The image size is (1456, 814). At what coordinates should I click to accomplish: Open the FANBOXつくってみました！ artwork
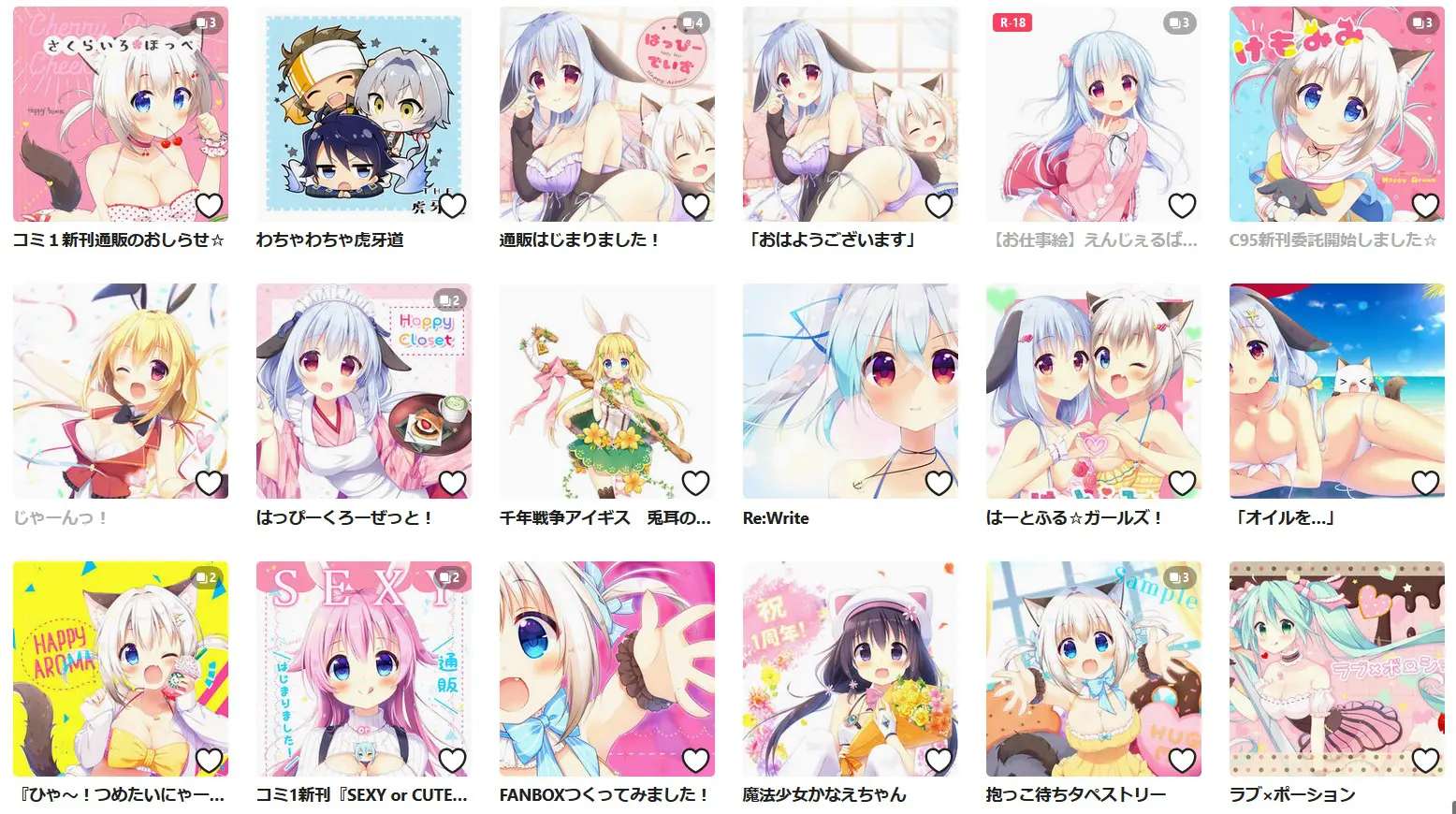[x=606, y=669]
